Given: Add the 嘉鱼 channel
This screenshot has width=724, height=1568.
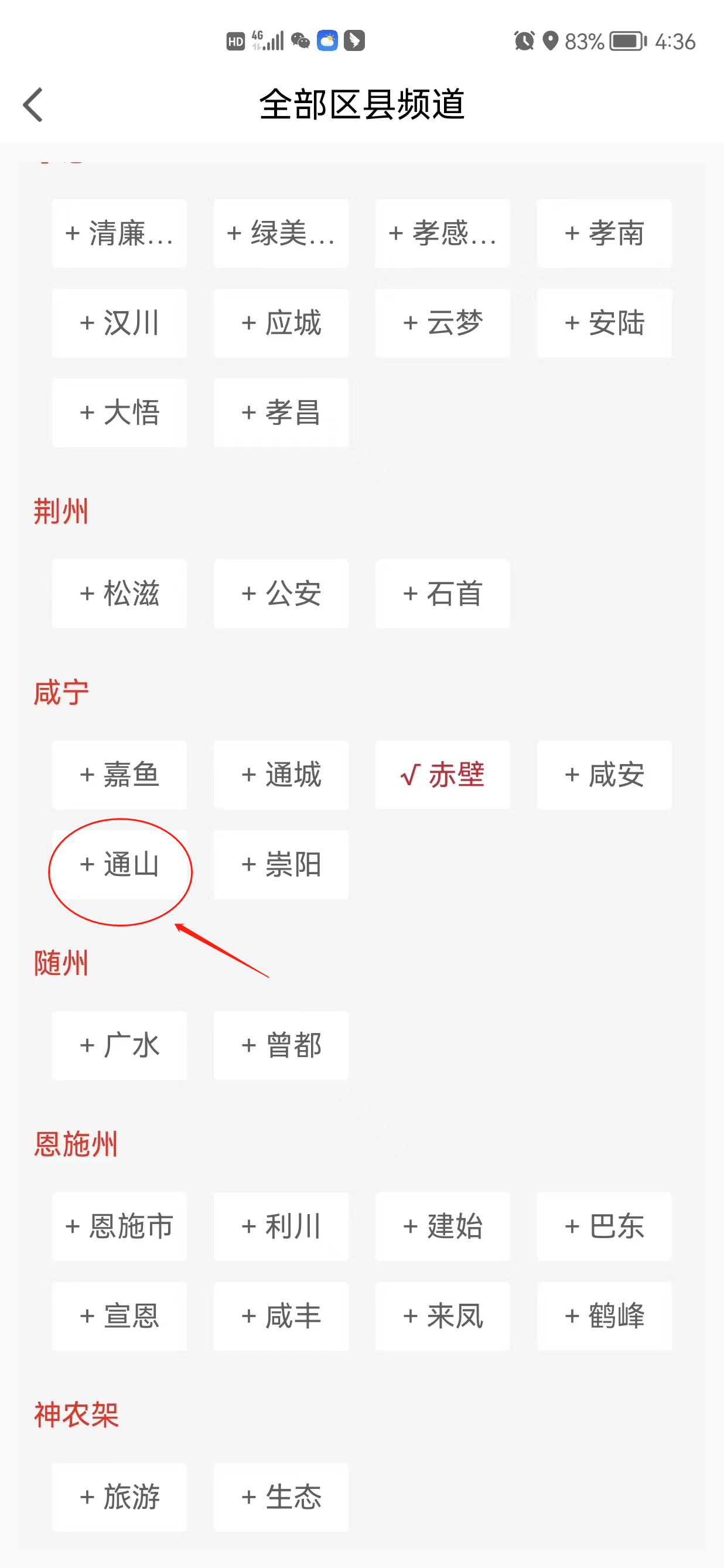Looking at the screenshot, I should click(119, 775).
